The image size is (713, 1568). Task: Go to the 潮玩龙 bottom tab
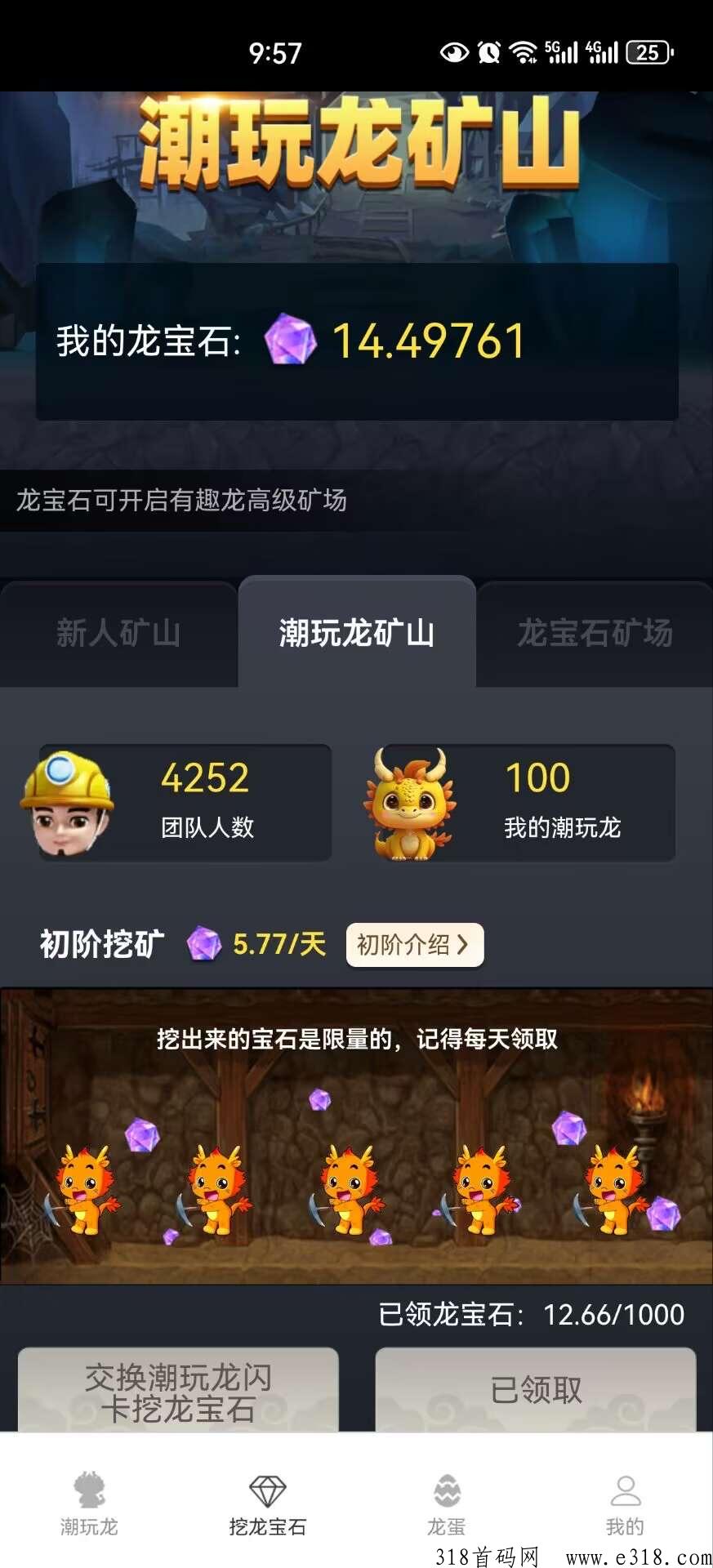click(89, 1504)
